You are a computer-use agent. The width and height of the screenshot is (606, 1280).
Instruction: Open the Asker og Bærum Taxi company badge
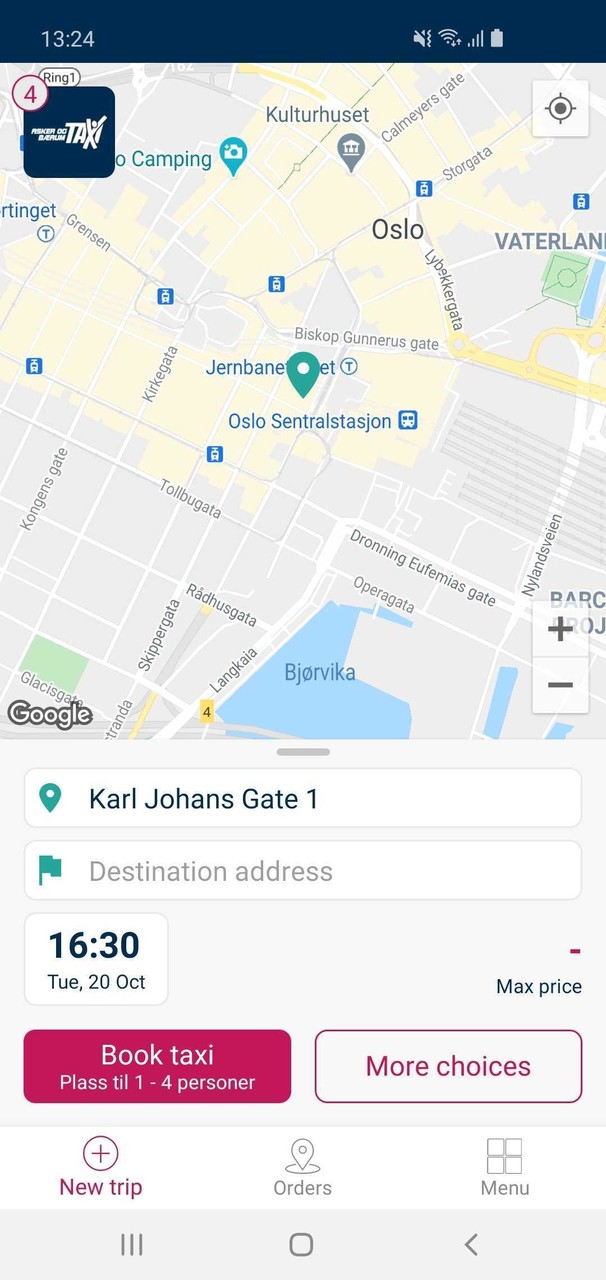coord(68,131)
